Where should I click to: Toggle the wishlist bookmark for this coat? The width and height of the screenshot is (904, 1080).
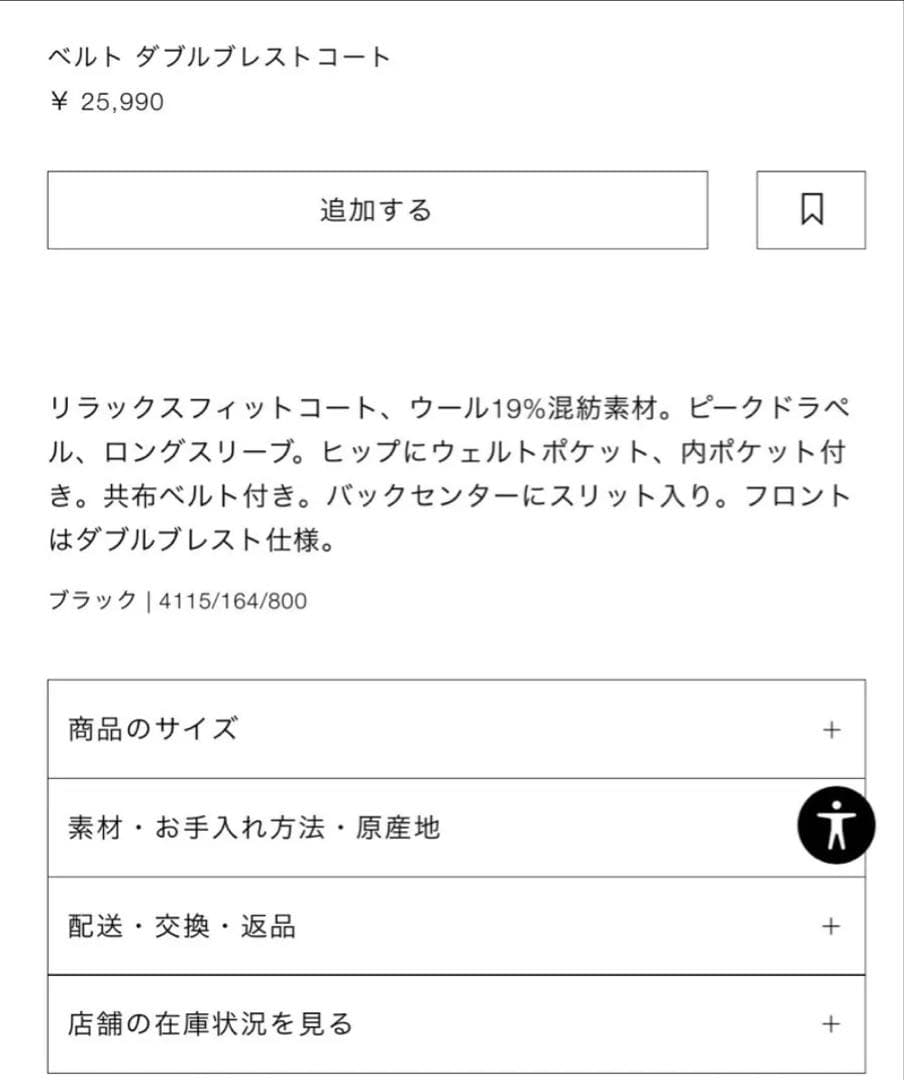tap(811, 210)
